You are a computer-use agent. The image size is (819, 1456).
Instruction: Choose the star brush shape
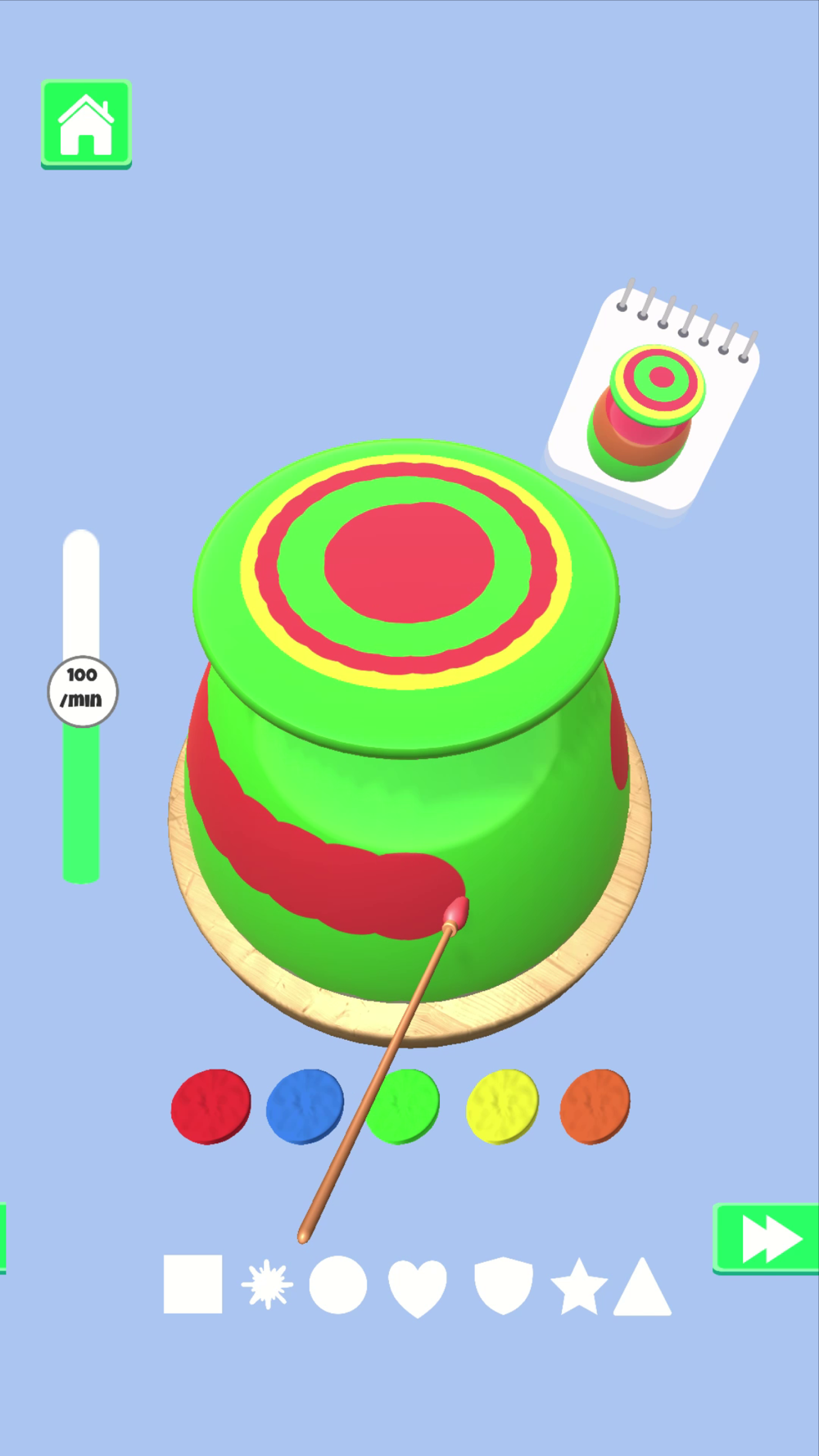point(578,1286)
